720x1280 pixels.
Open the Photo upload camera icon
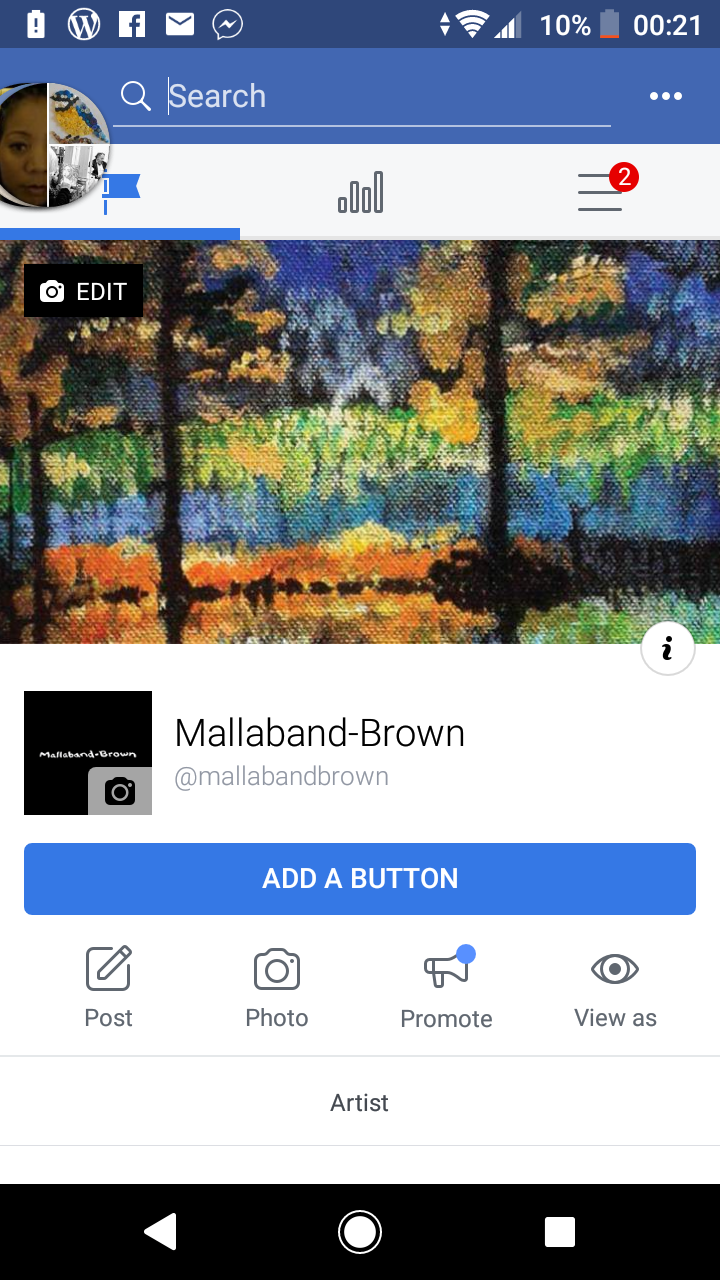pos(276,968)
